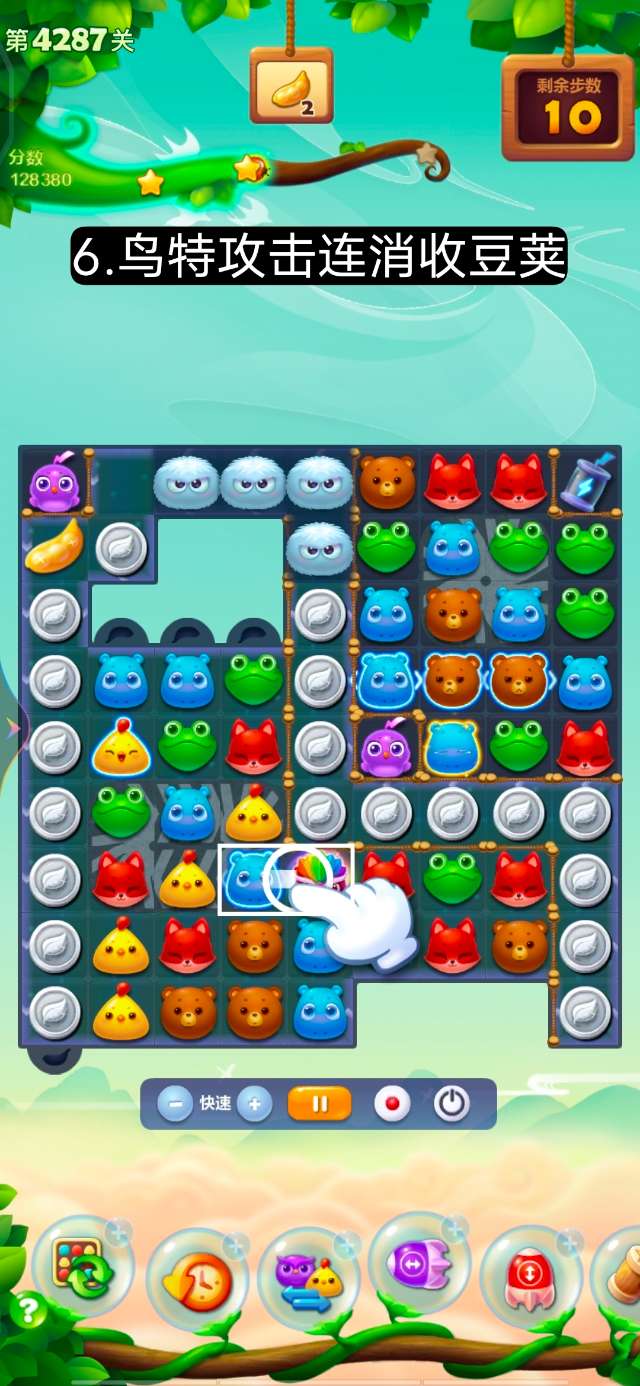Decrease playback speed with the minus button
Screen dimensions: 640x1386
click(175, 1104)
